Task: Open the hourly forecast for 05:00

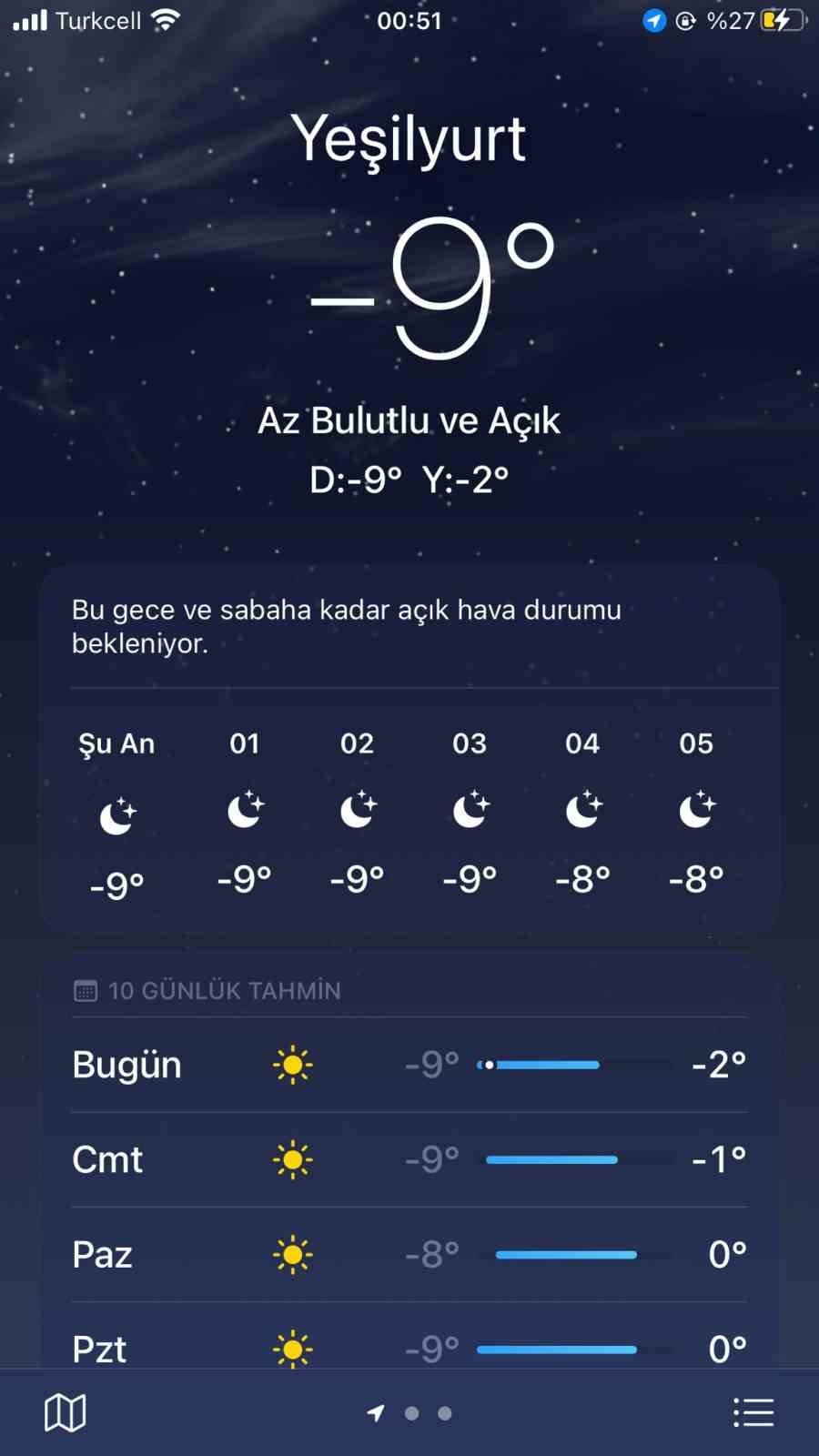Action: (696, 810)
